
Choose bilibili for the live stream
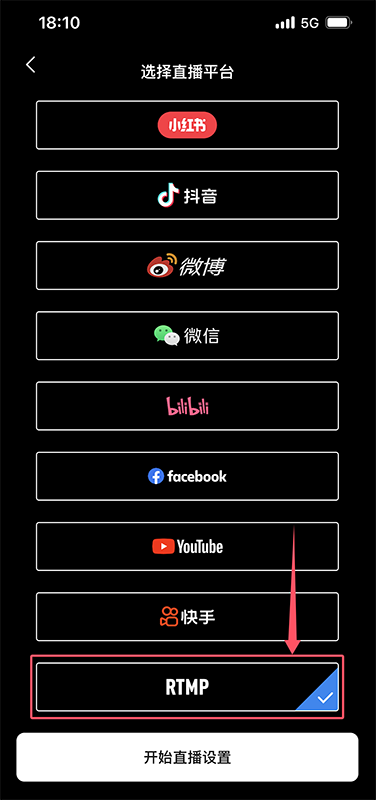click(187, 406)
